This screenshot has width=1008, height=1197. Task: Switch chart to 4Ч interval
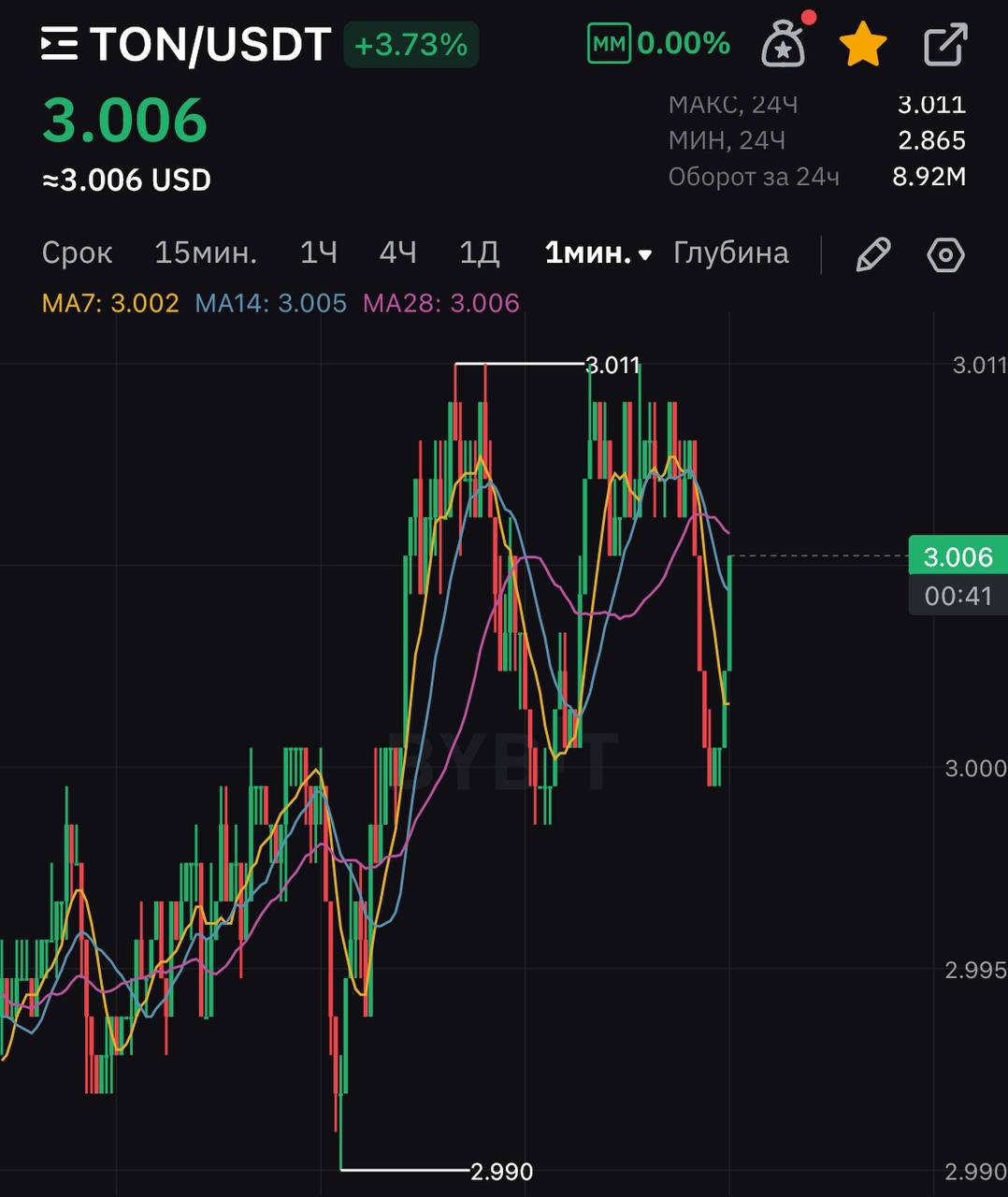coord(397,253)
